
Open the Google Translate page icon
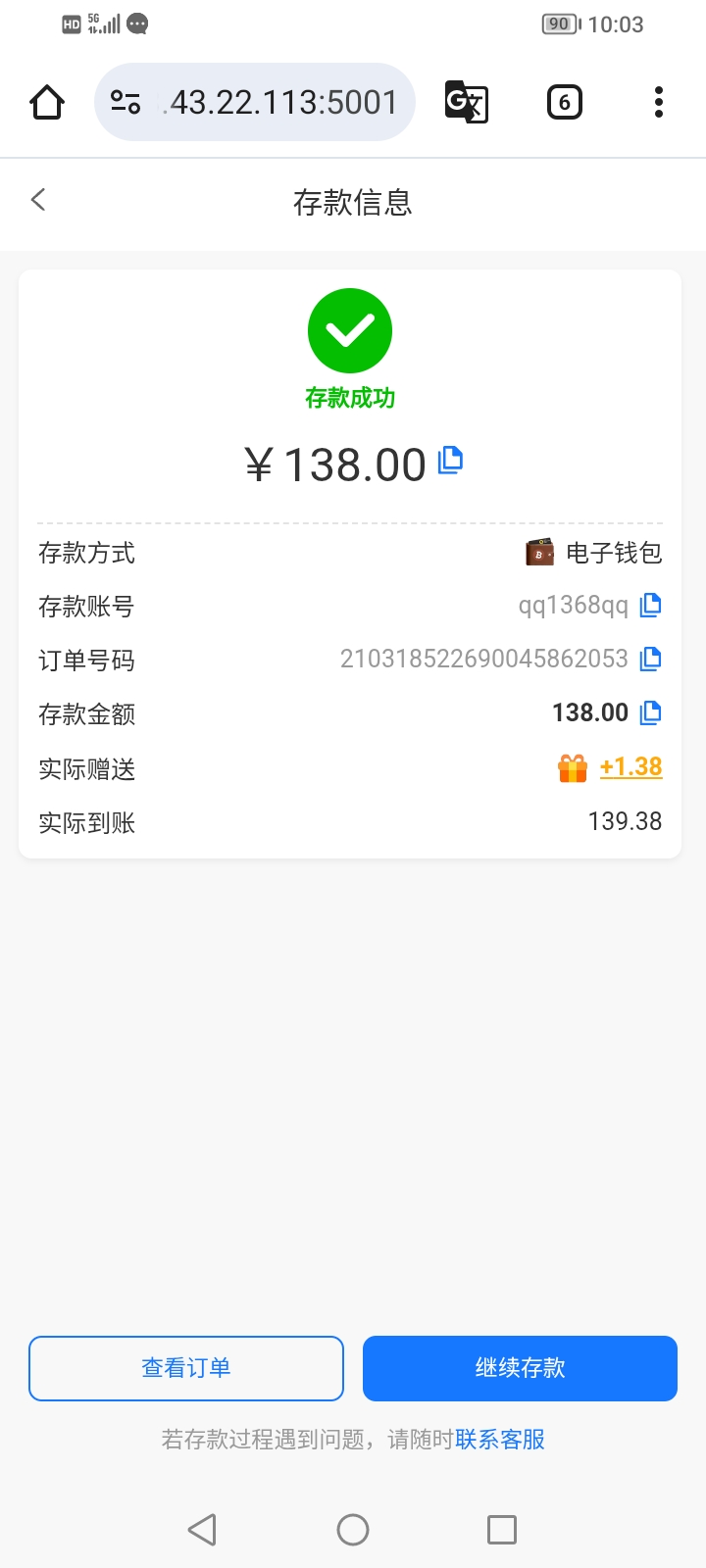pyautogui.click(x=465, y=101)
